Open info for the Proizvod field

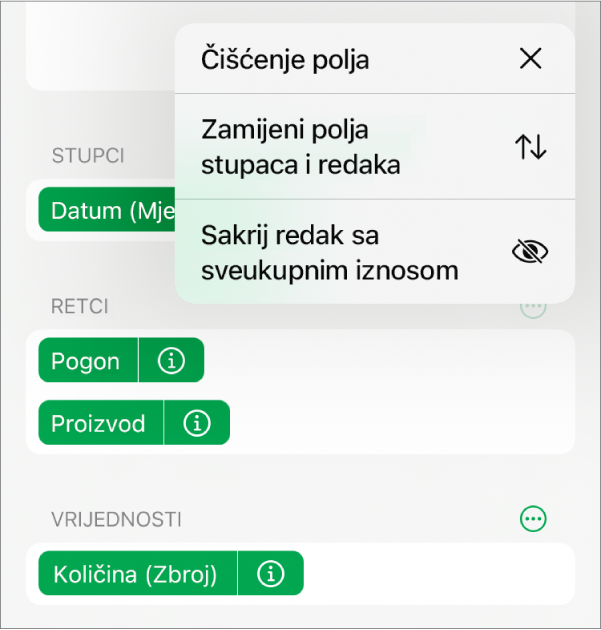(197, 423)
